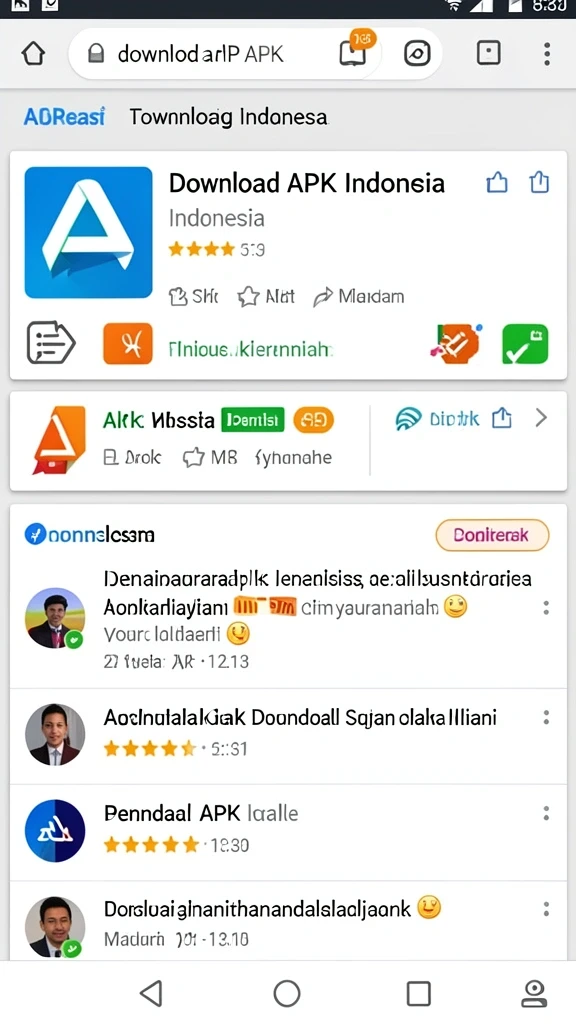Go back with the system back button
Screen dimensions: 576x1024
[x=152, y=993]
